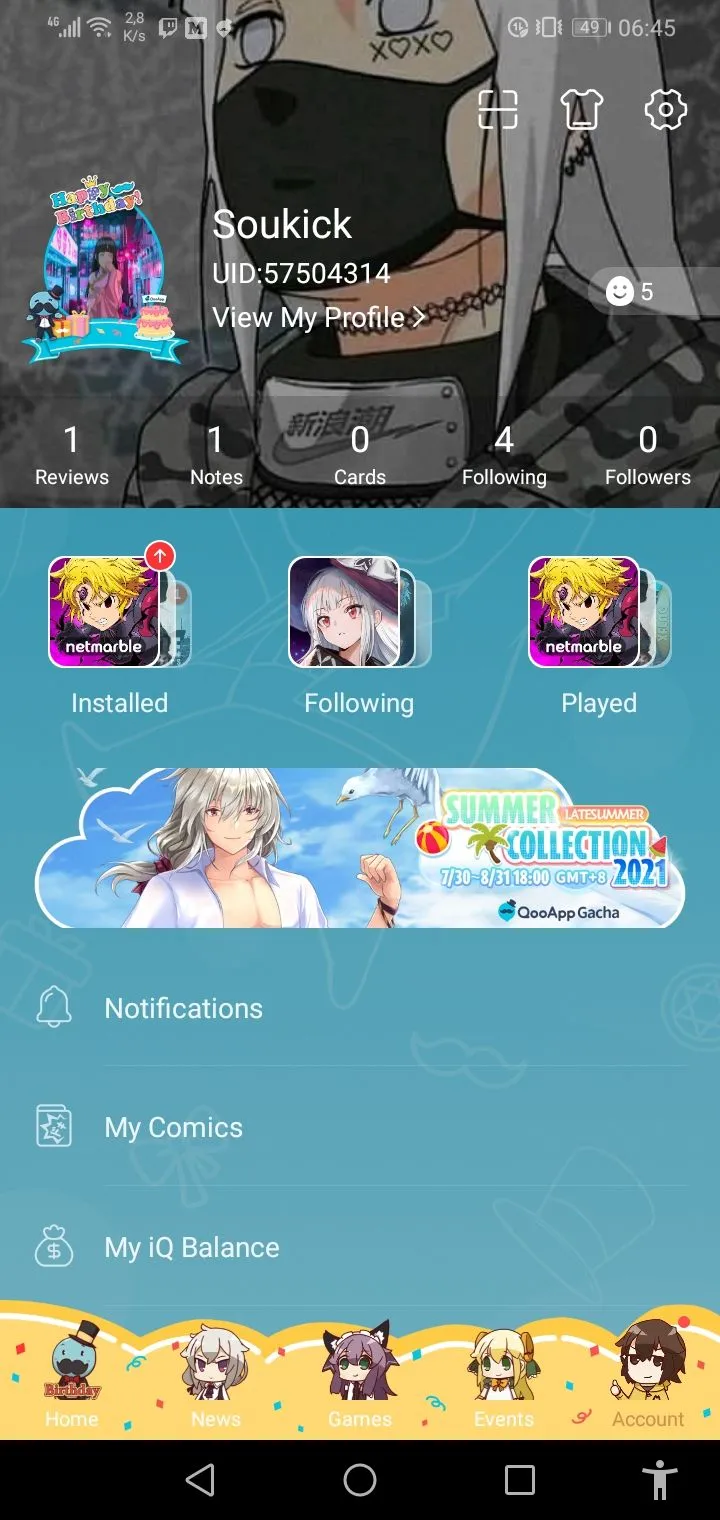Open the Summer Collection 2021 banner
The width and height of the screenshot is (720, 1520).
[x=360, y=848]
